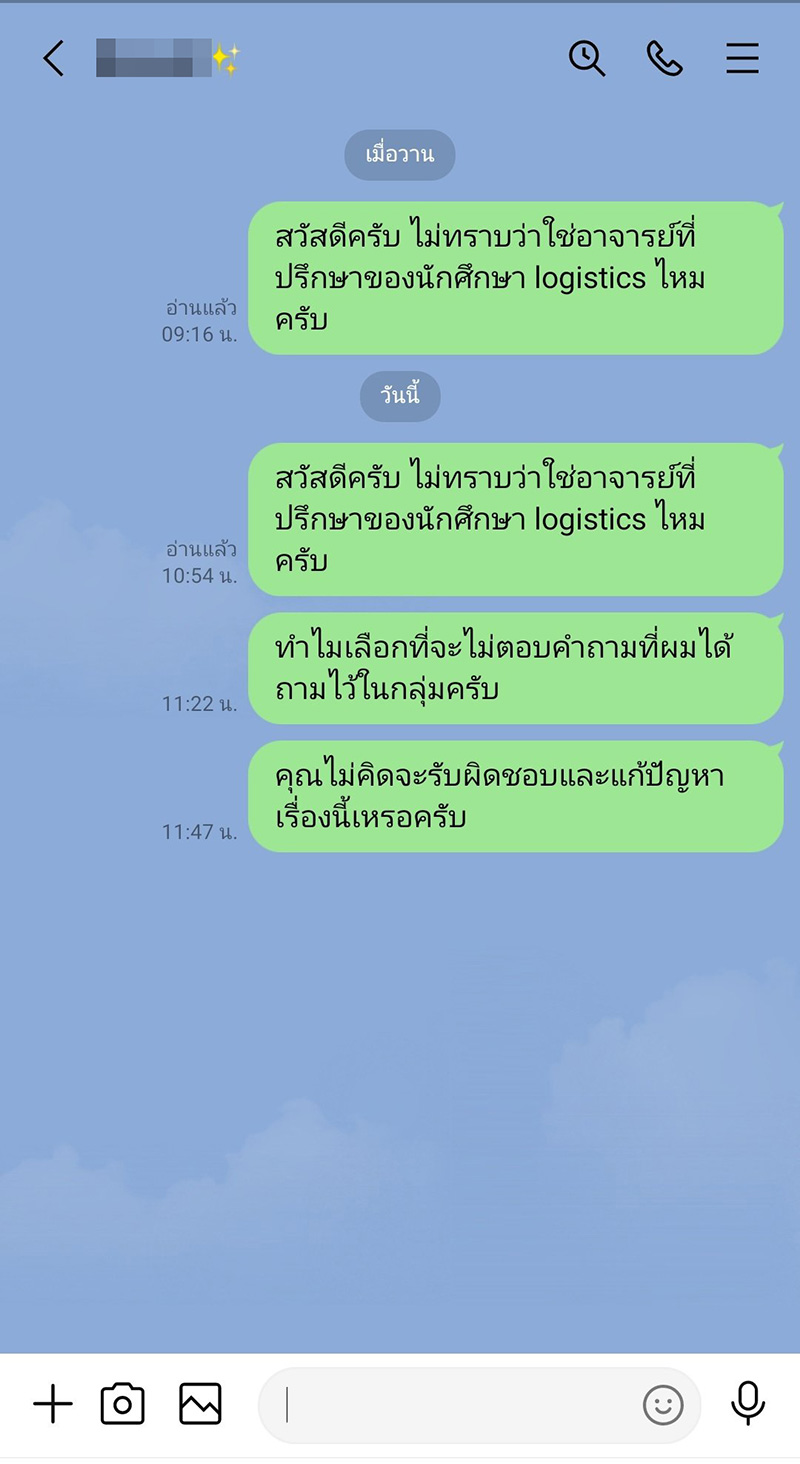Tap the 'วันนี้' date divider label

[x=400, y=397]
